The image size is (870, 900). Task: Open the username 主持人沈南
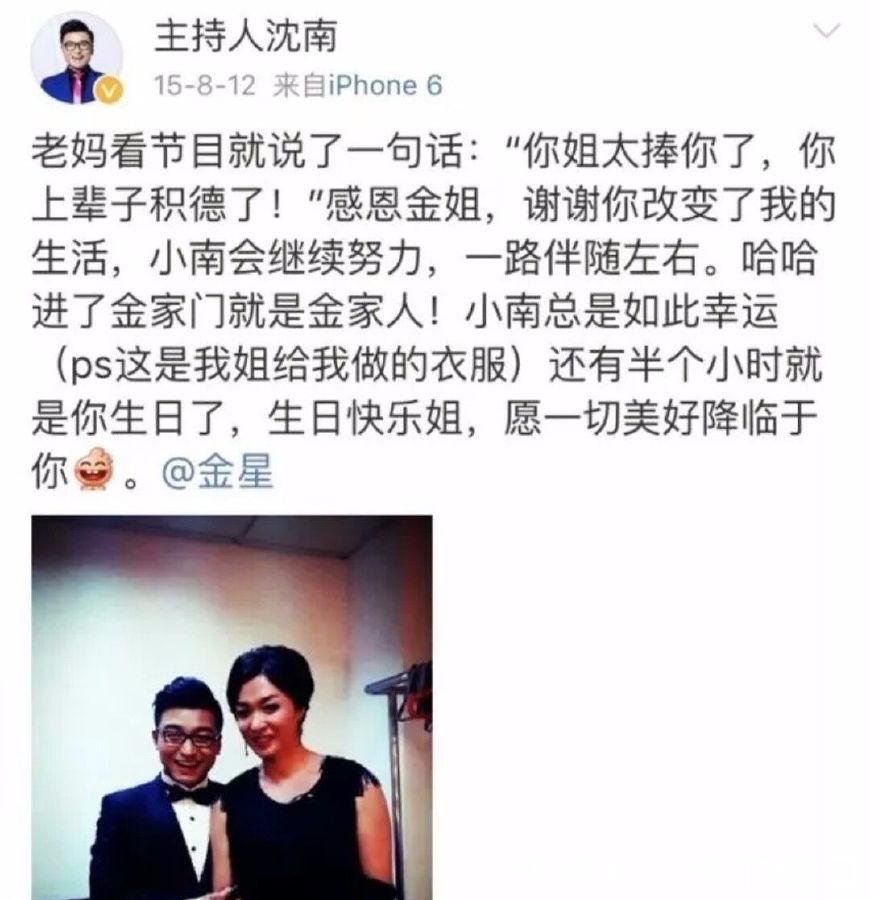[243, 37]
